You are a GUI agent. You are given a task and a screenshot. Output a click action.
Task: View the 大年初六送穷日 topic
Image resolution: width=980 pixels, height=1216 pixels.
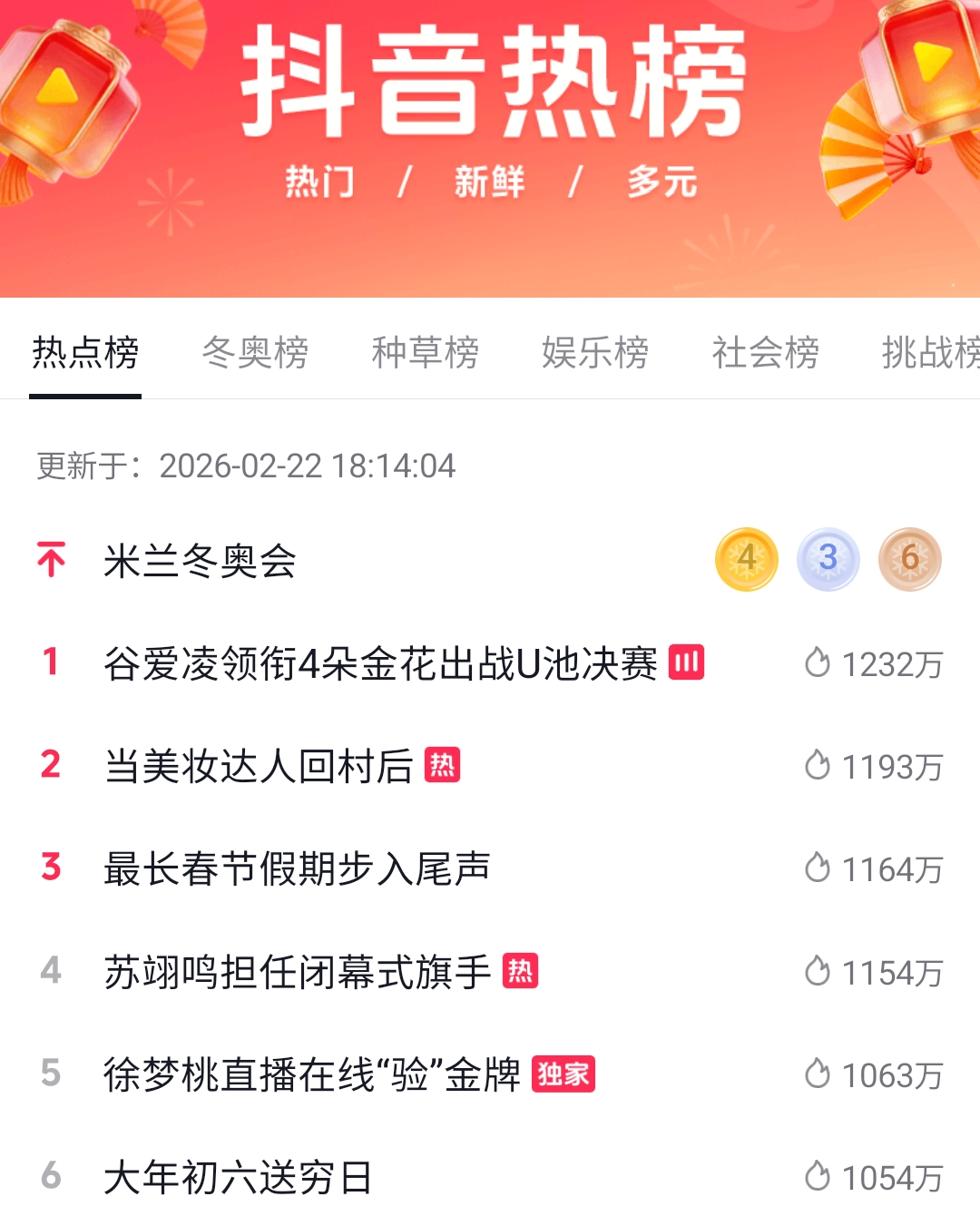tap(238, 1178)
